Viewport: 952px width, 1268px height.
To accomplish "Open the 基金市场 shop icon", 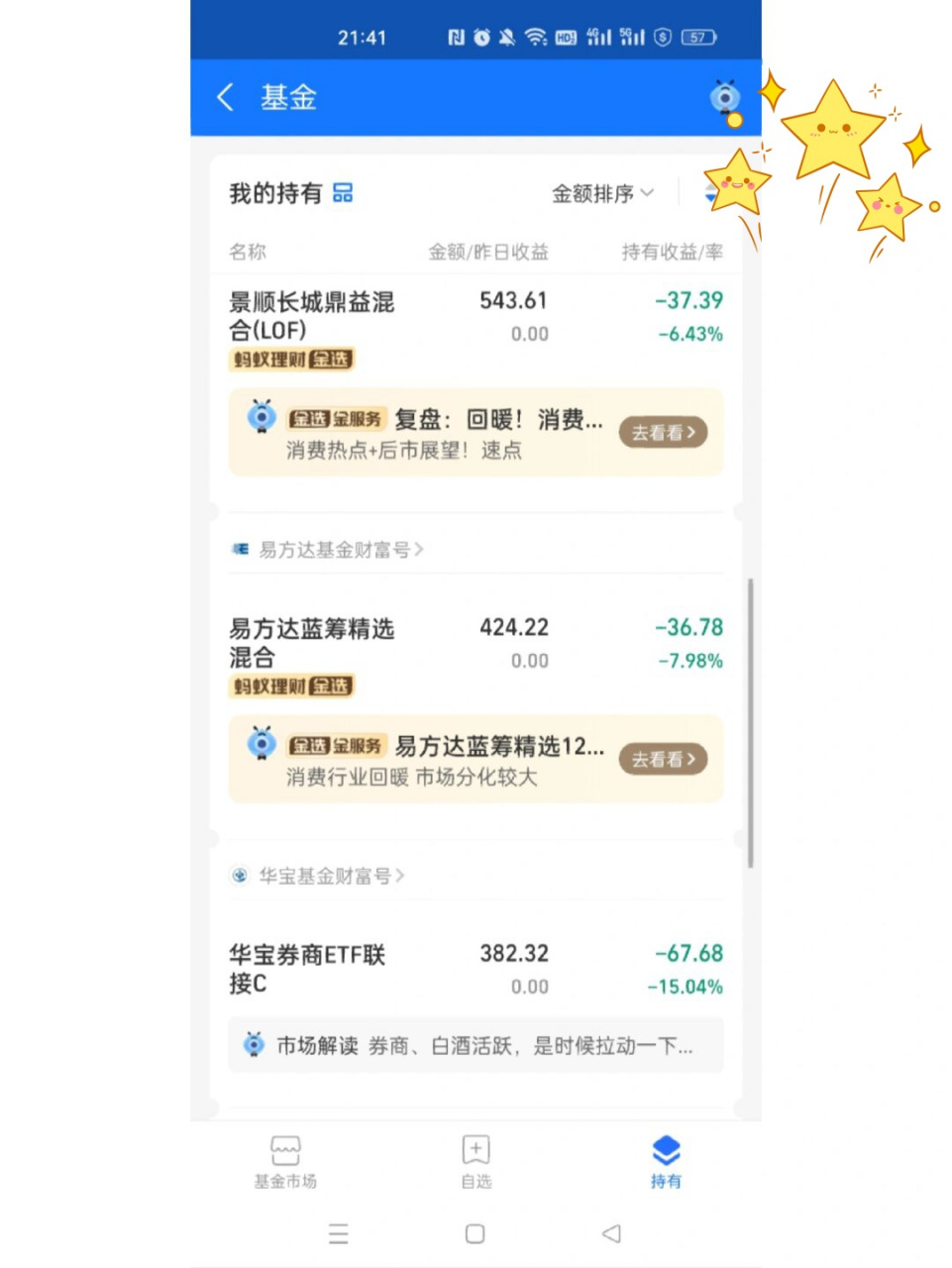I will pos(284,1147).
